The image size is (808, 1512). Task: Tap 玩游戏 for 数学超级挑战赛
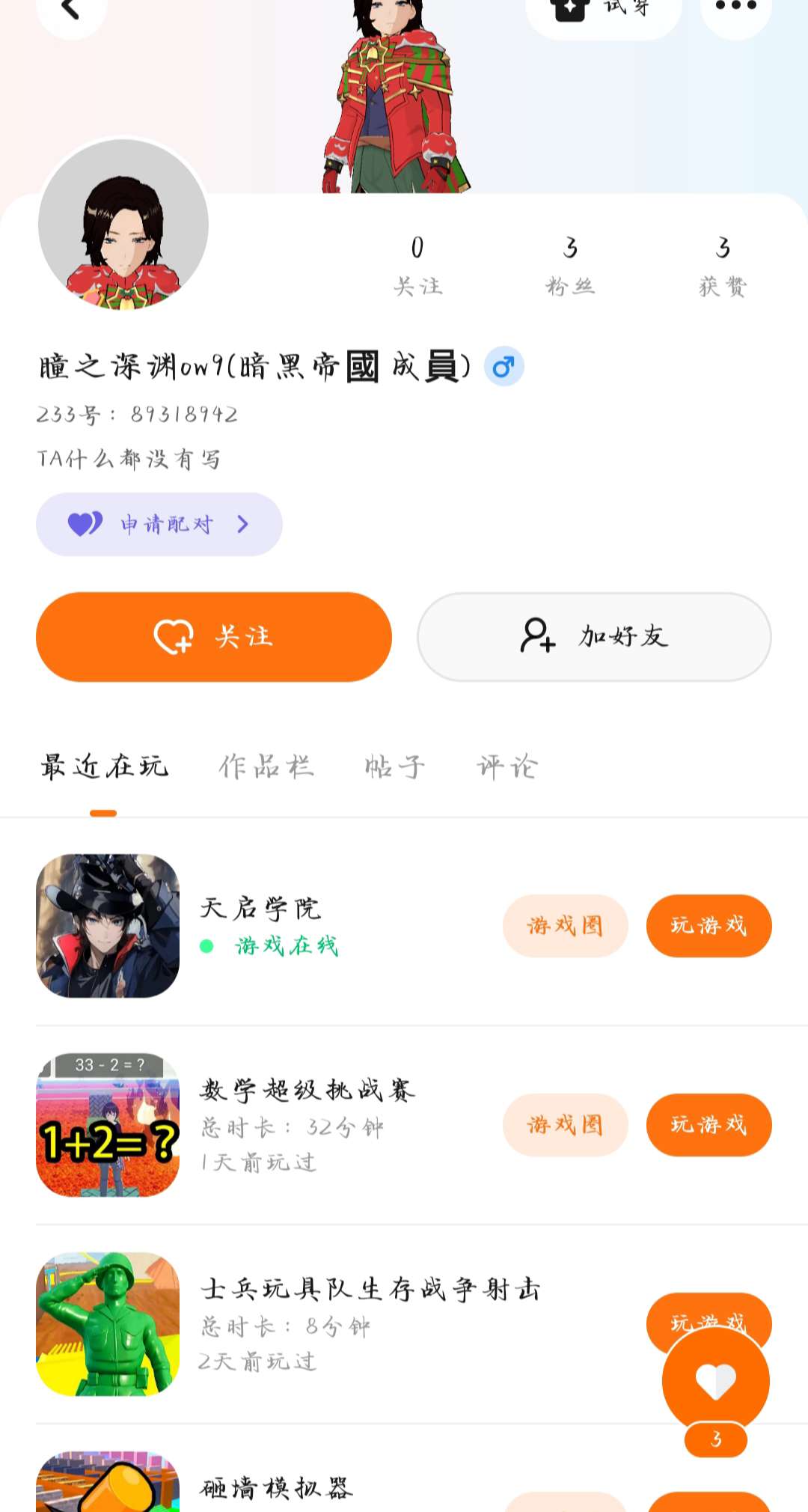click(708, 1125)
